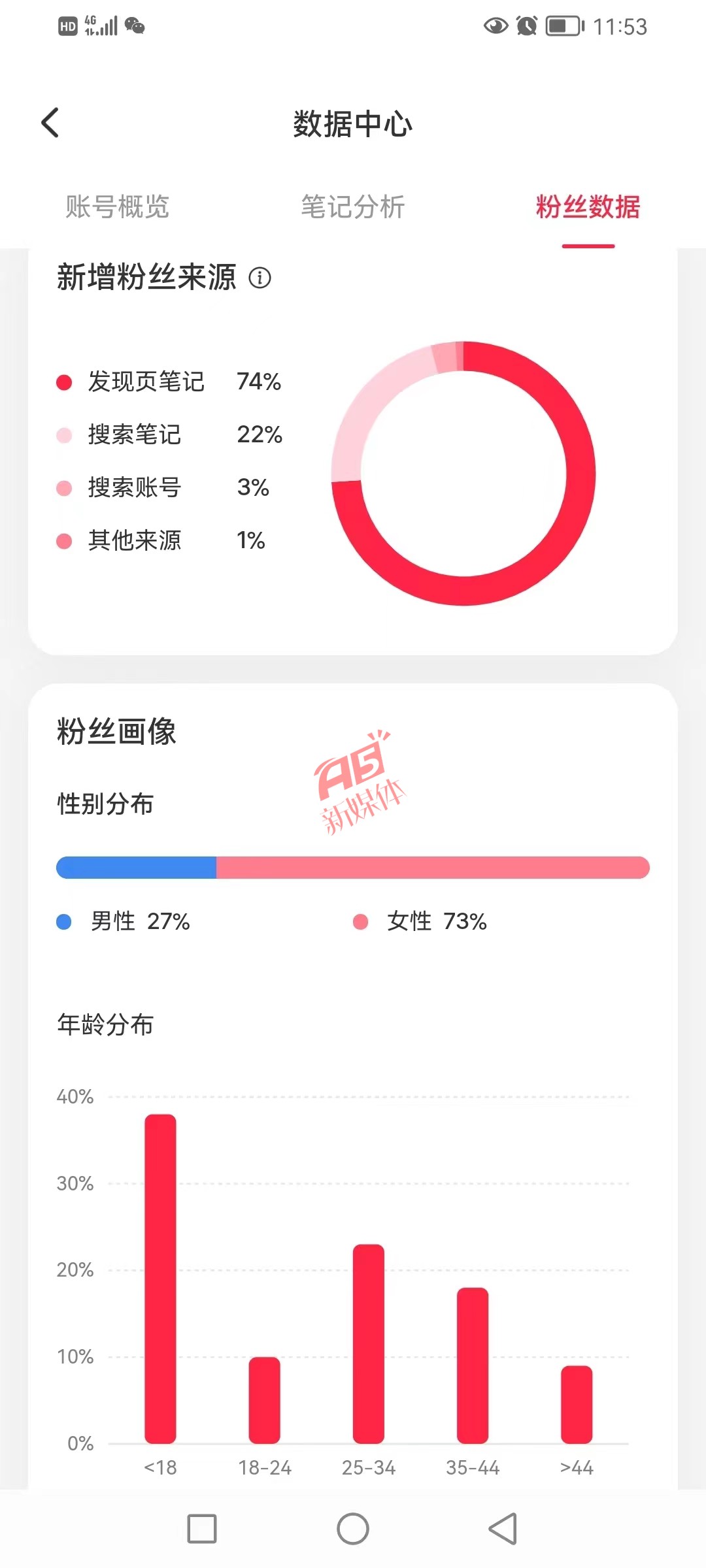Tap the system home button
The height and width of the screenshot is (1568, 706).
click(353, 1529)
